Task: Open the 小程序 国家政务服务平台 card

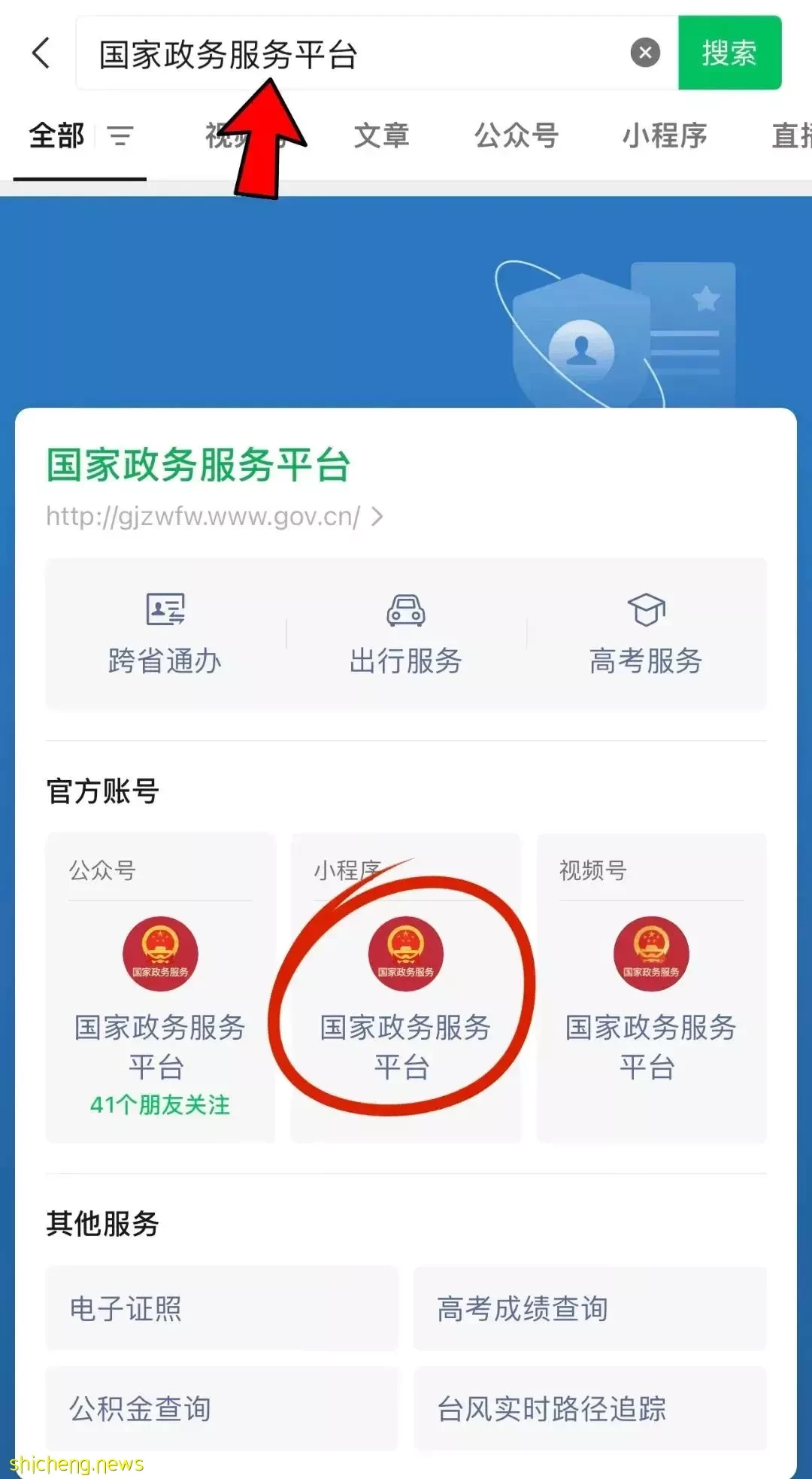Action: tap(406, 988)
